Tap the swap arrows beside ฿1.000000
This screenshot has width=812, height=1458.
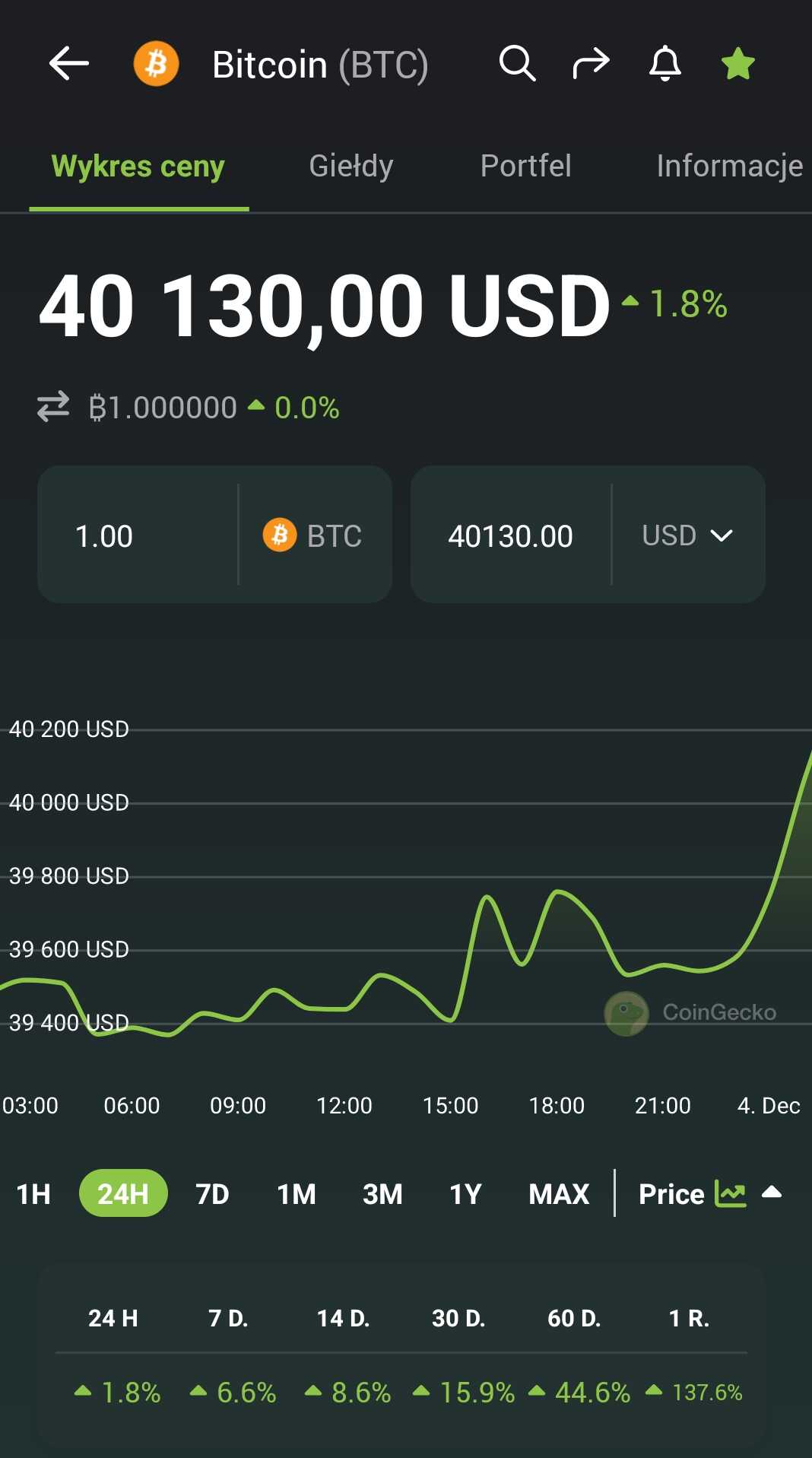point(53,407)
